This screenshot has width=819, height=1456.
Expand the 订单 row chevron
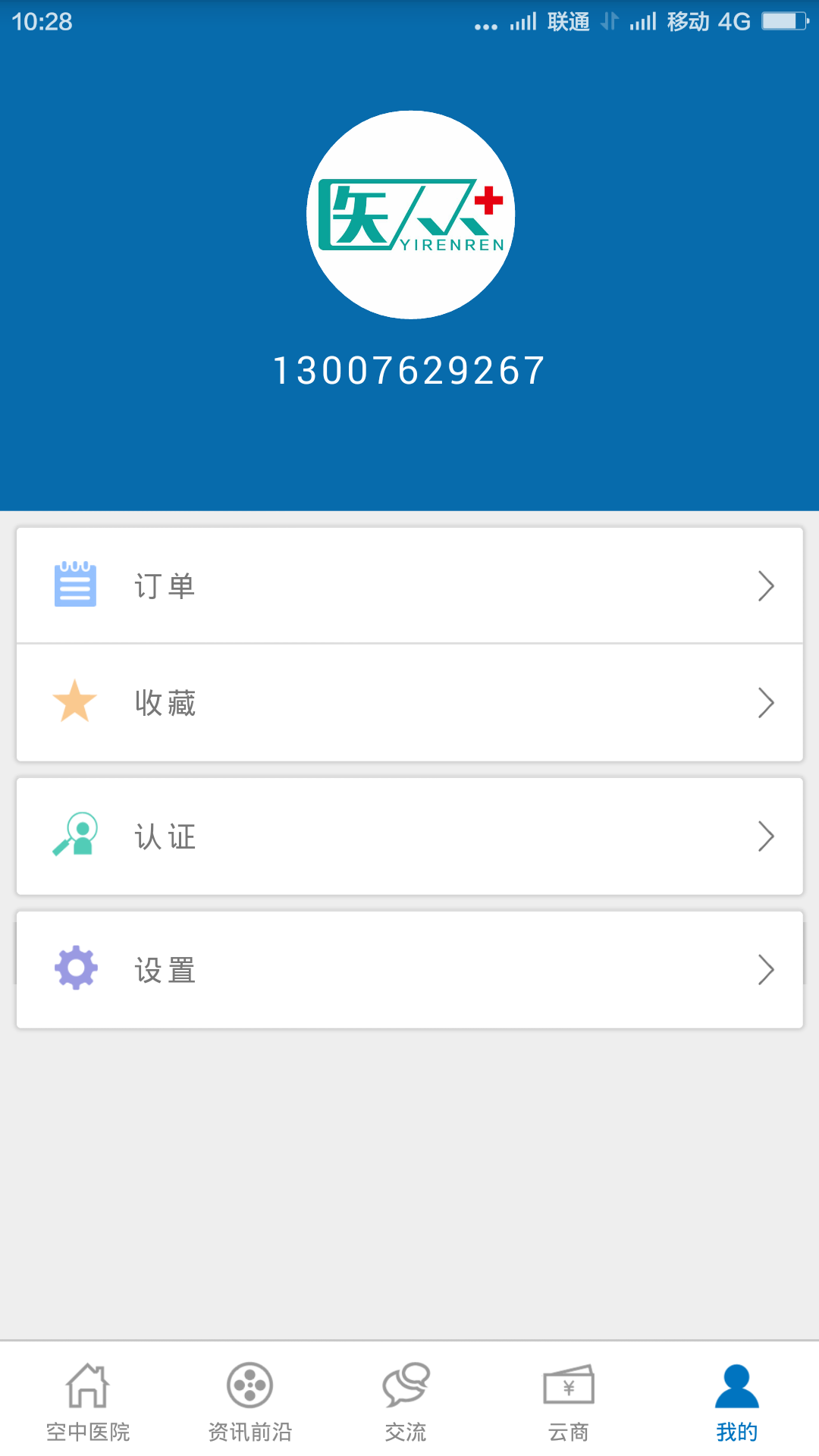[765, 585]
